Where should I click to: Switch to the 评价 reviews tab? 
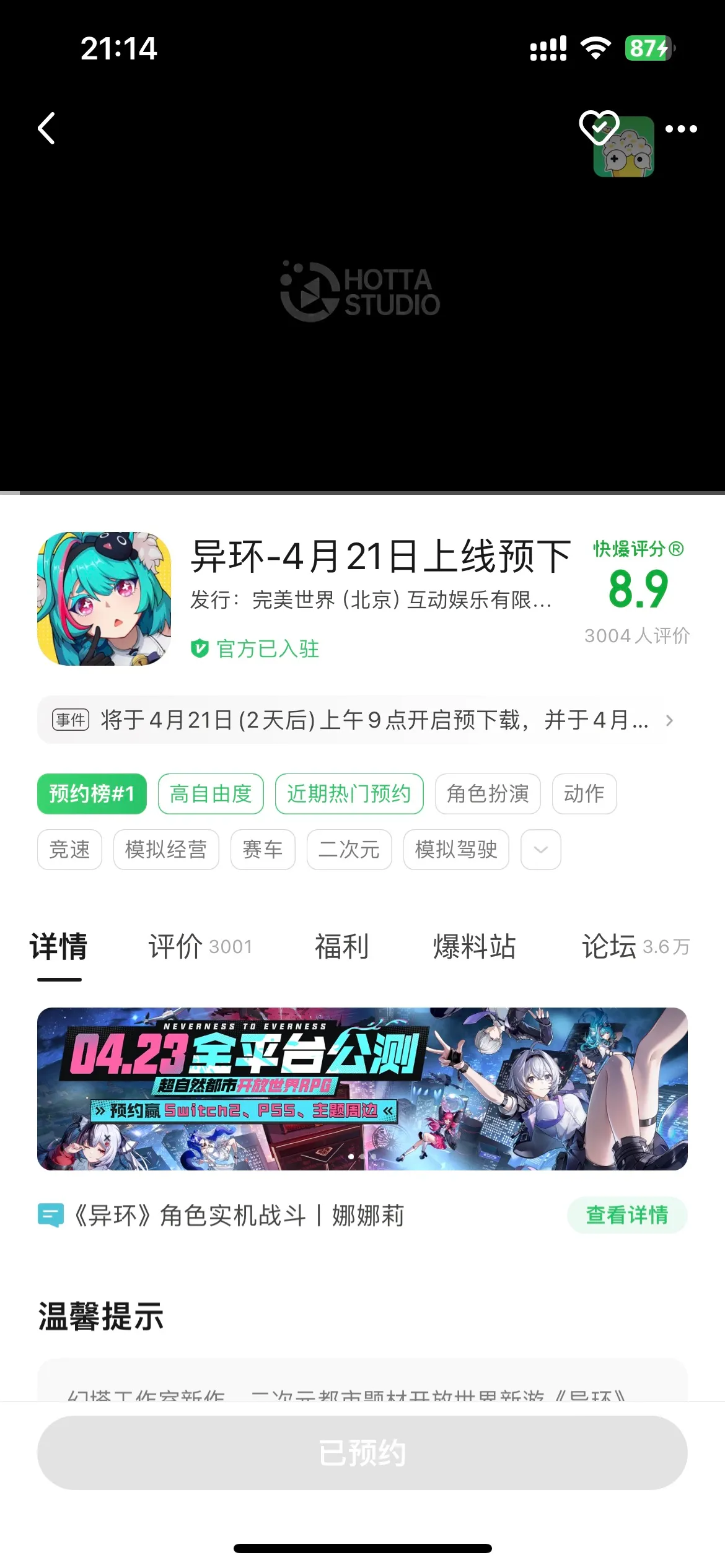click(x=176, y=946)
